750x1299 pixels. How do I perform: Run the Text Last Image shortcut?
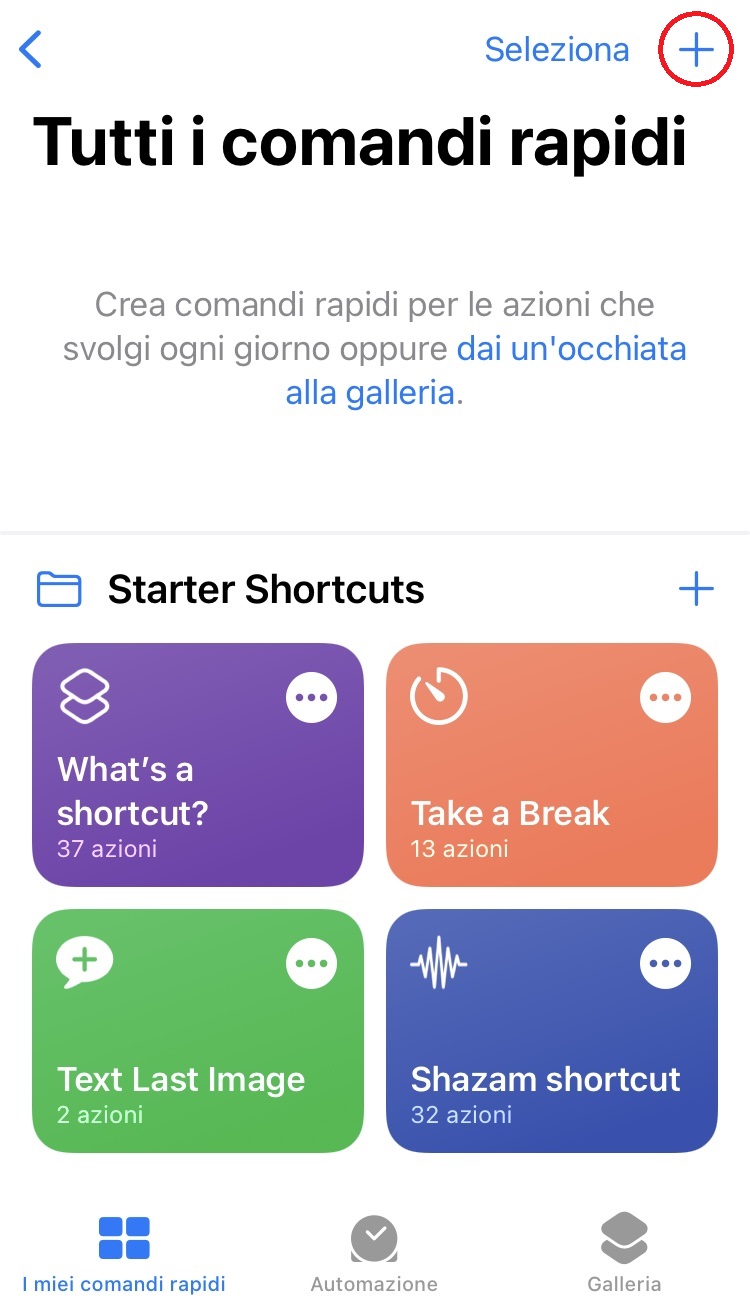pos(198,1031)
